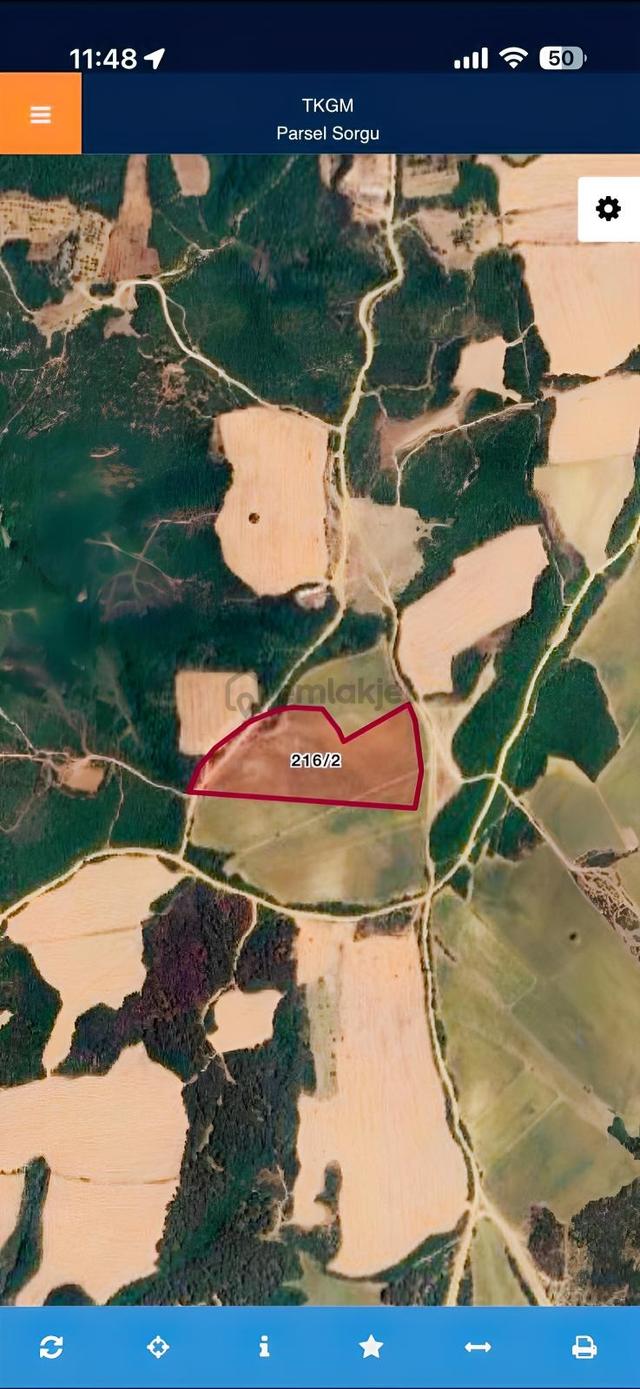The image size is (640, 1389).
Task: Show parcel info via the i icon
Action: point(264,1347)
